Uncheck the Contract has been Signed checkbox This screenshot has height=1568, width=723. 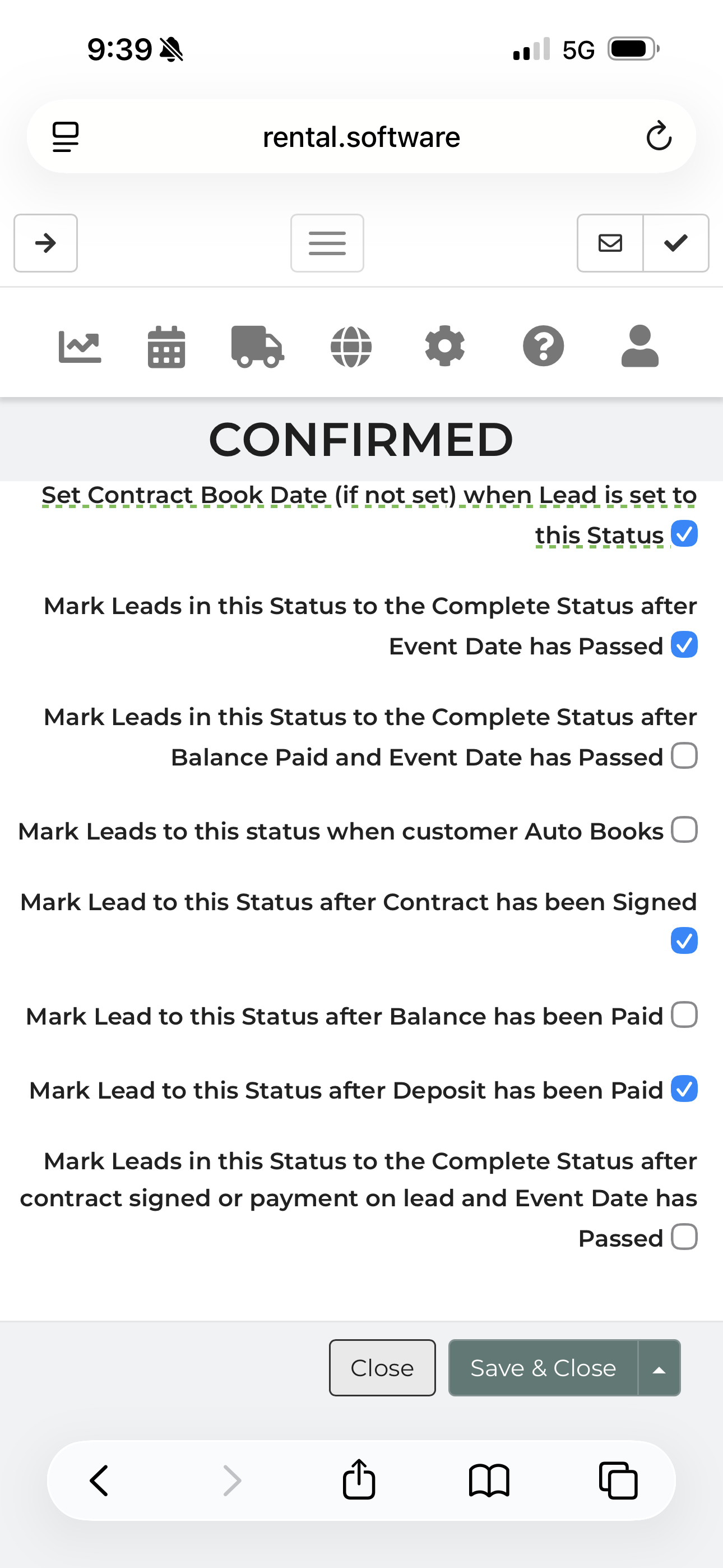click(684, 940)
